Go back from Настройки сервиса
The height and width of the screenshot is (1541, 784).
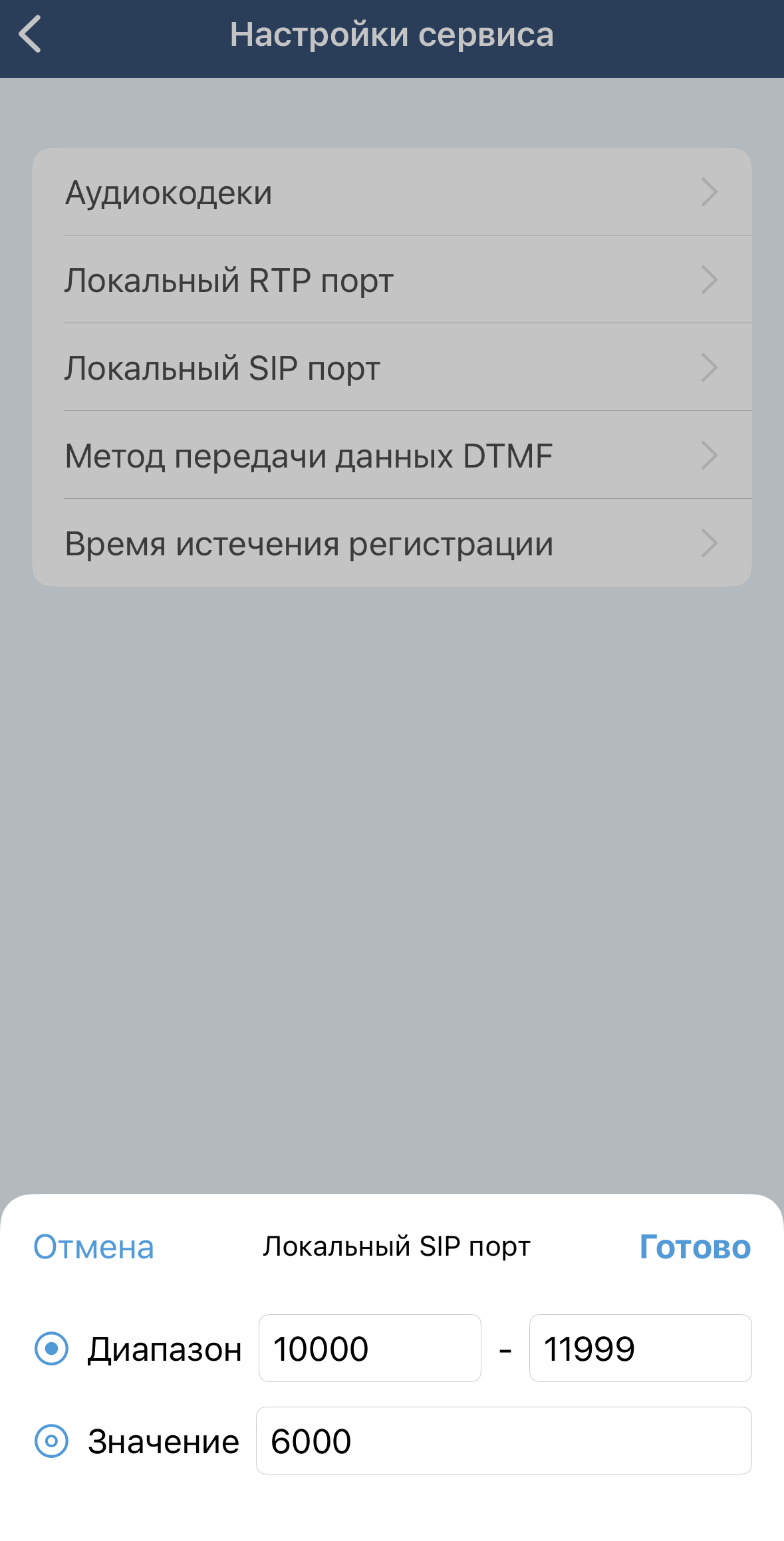coord(30,35)
